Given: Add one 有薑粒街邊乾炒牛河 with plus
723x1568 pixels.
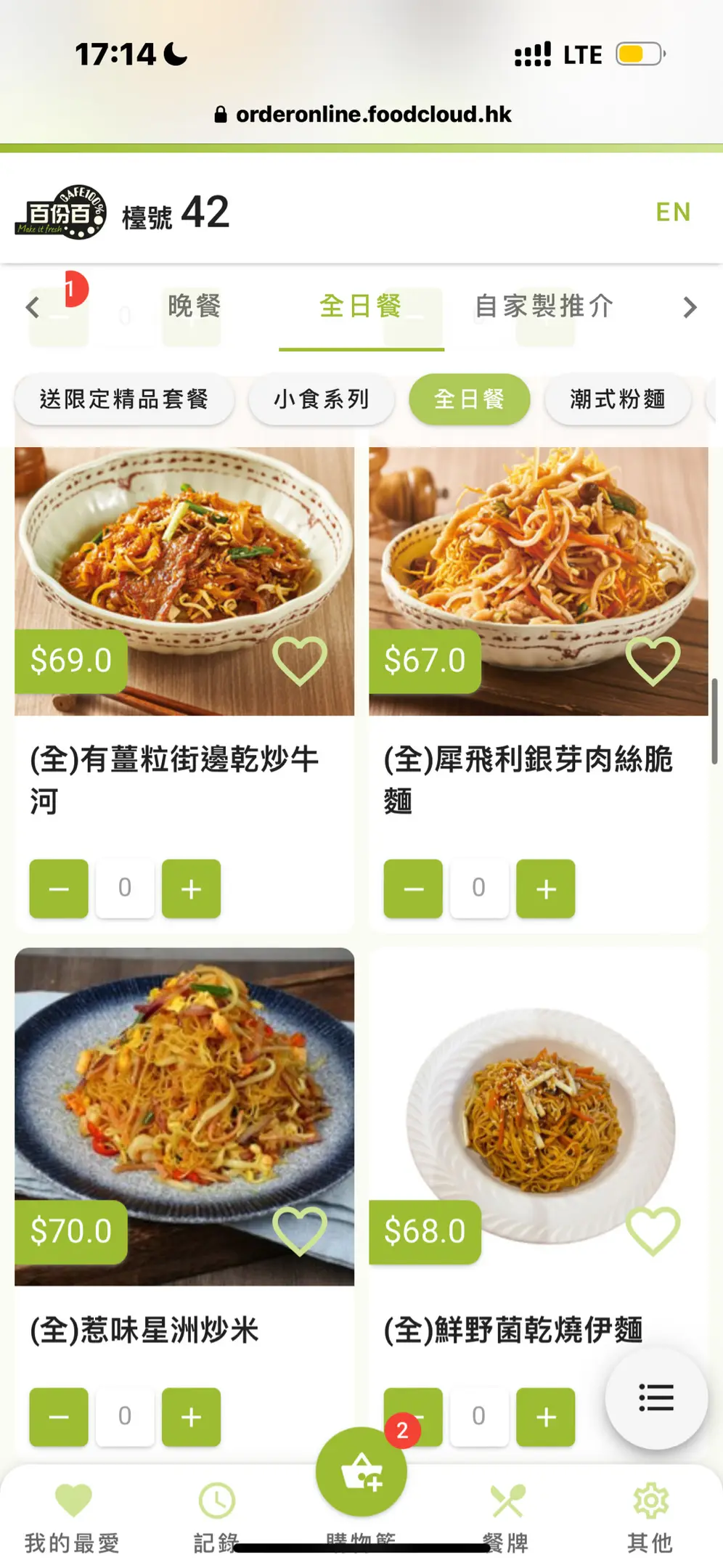Looking at the screenshot, I should point(191,889).
